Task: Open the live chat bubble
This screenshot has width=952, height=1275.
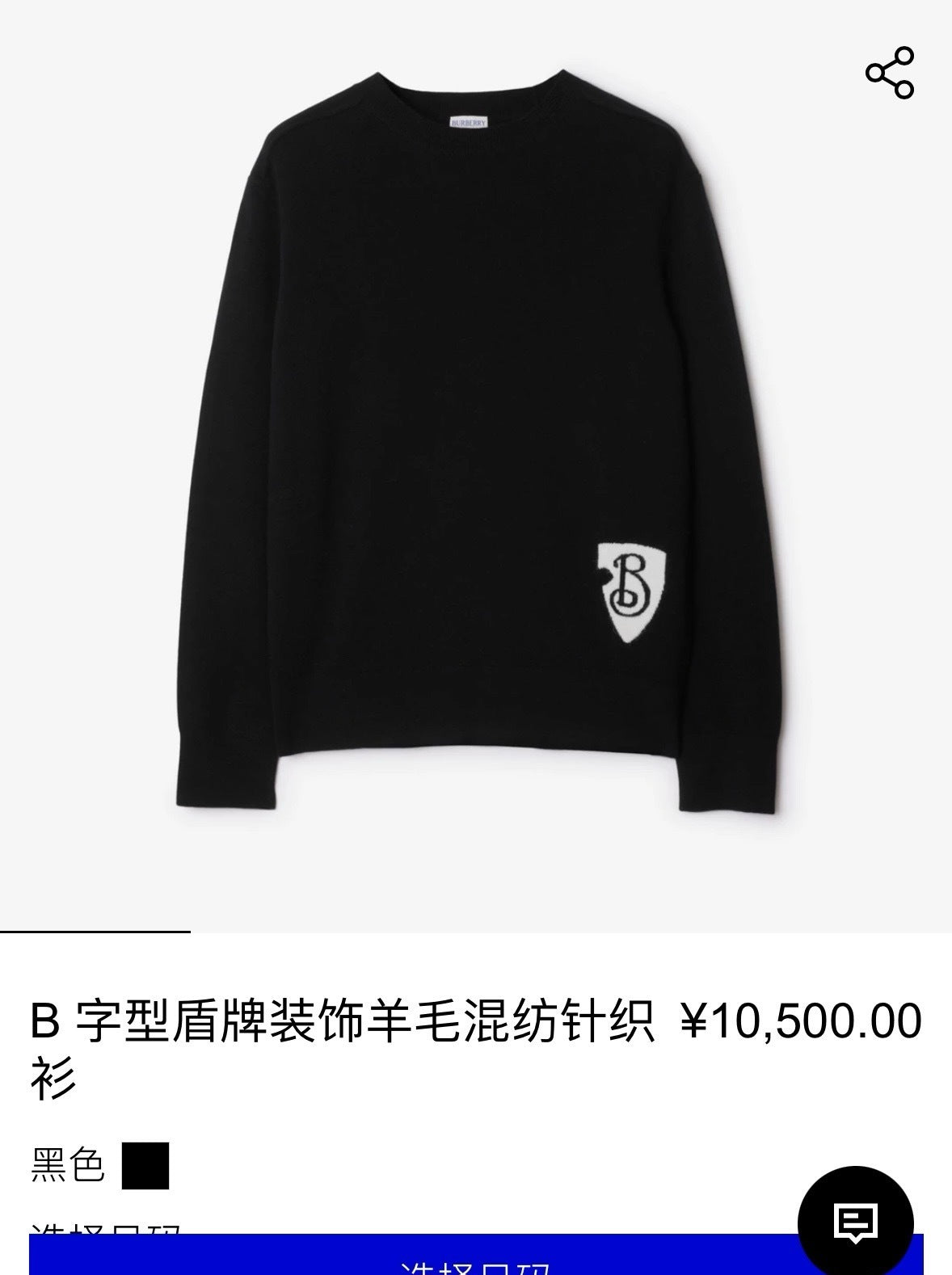Action: tap(855, 1222)
